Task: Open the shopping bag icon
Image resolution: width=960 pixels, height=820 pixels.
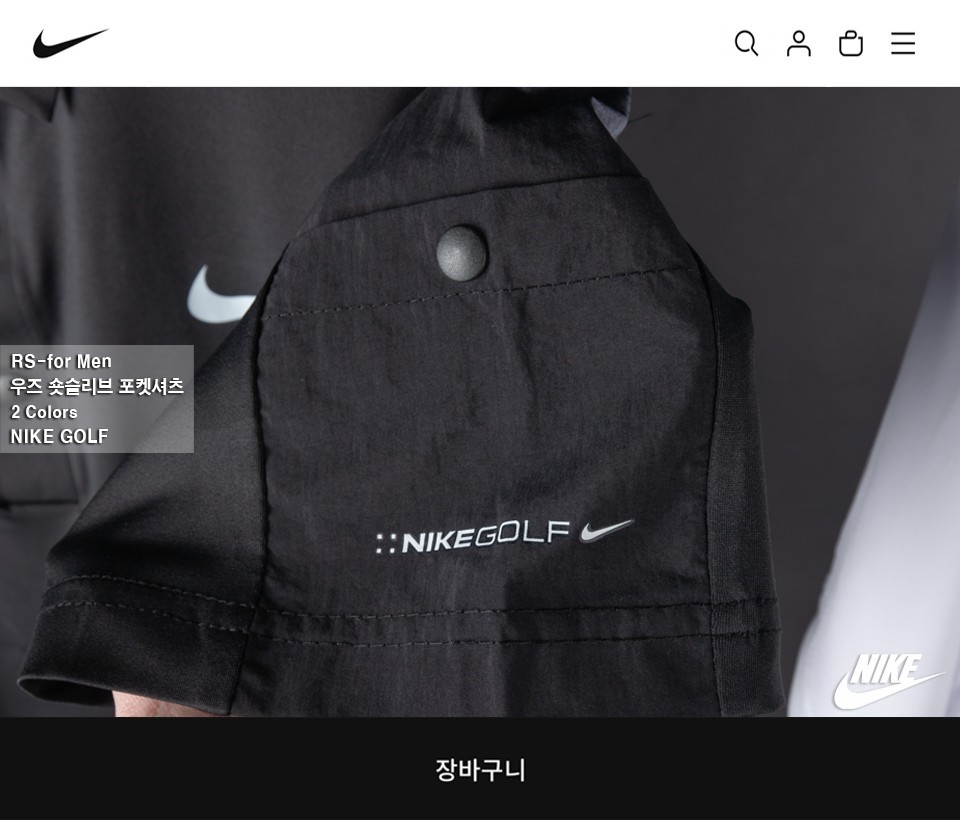Action: tap(850, 43)
